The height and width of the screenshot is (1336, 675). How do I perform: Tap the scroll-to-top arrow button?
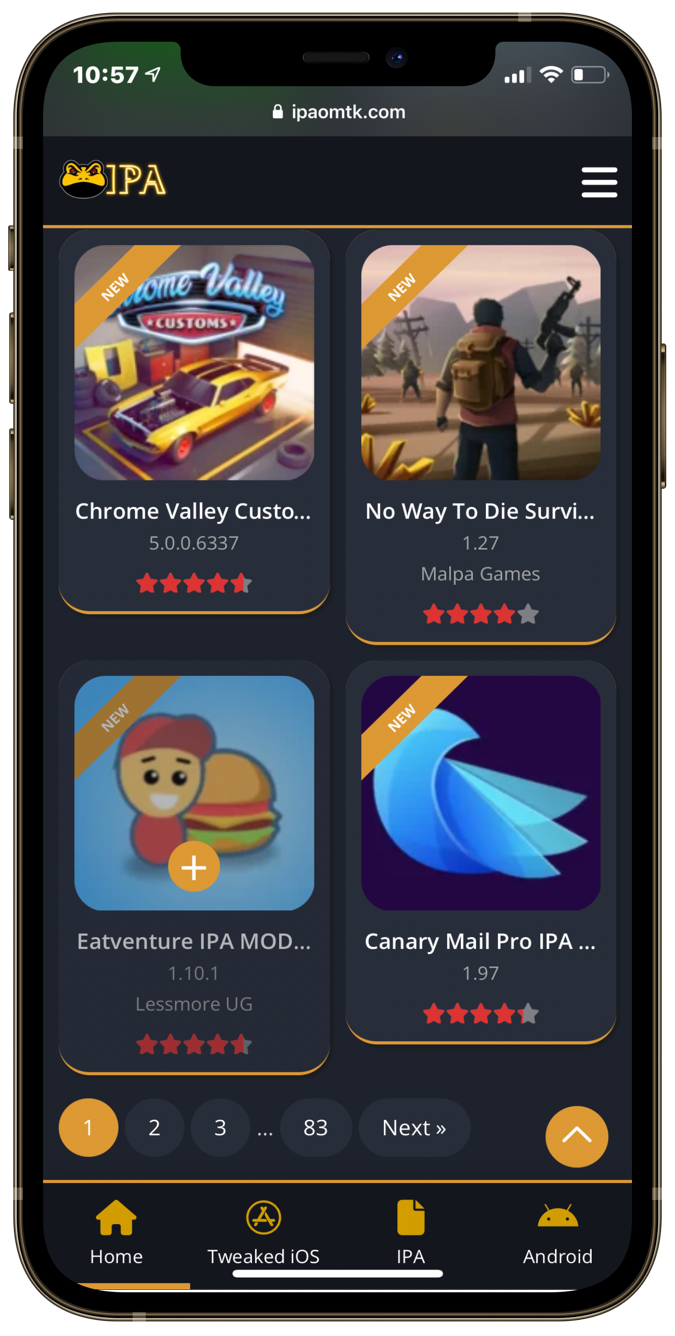tap(577, 1136)
